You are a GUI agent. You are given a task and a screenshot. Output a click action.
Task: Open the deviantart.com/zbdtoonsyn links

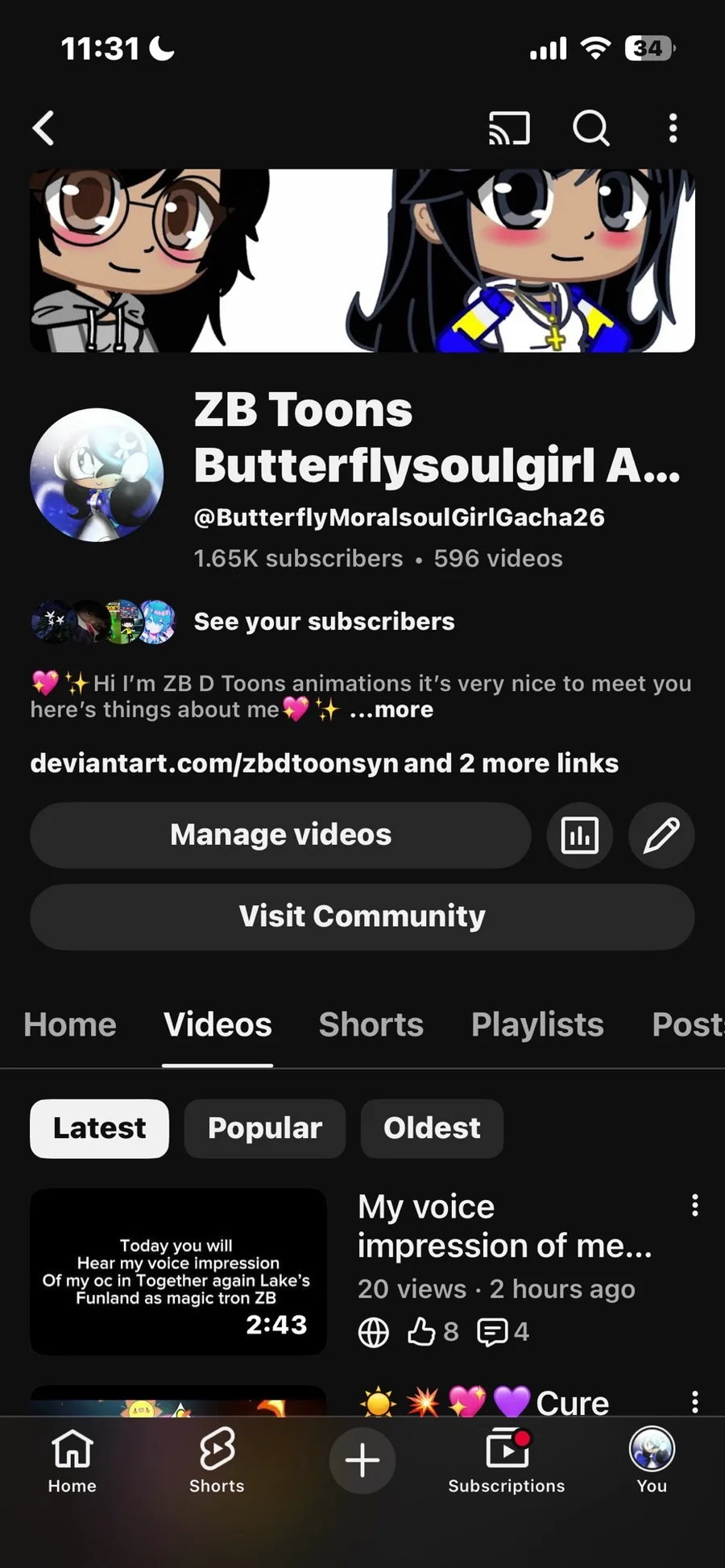click(x=324, y=763)
